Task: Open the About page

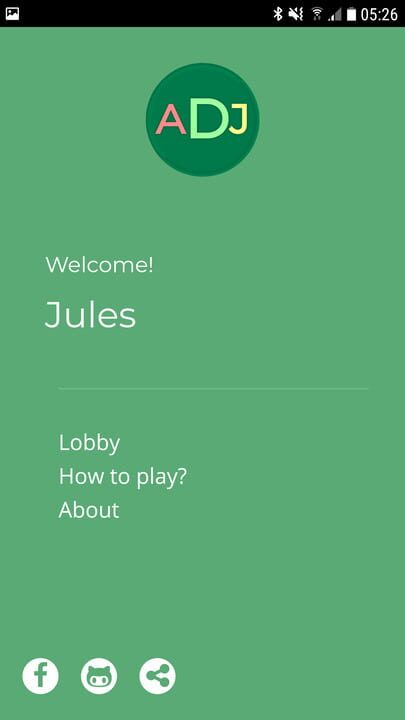Action: click(89, 510)
